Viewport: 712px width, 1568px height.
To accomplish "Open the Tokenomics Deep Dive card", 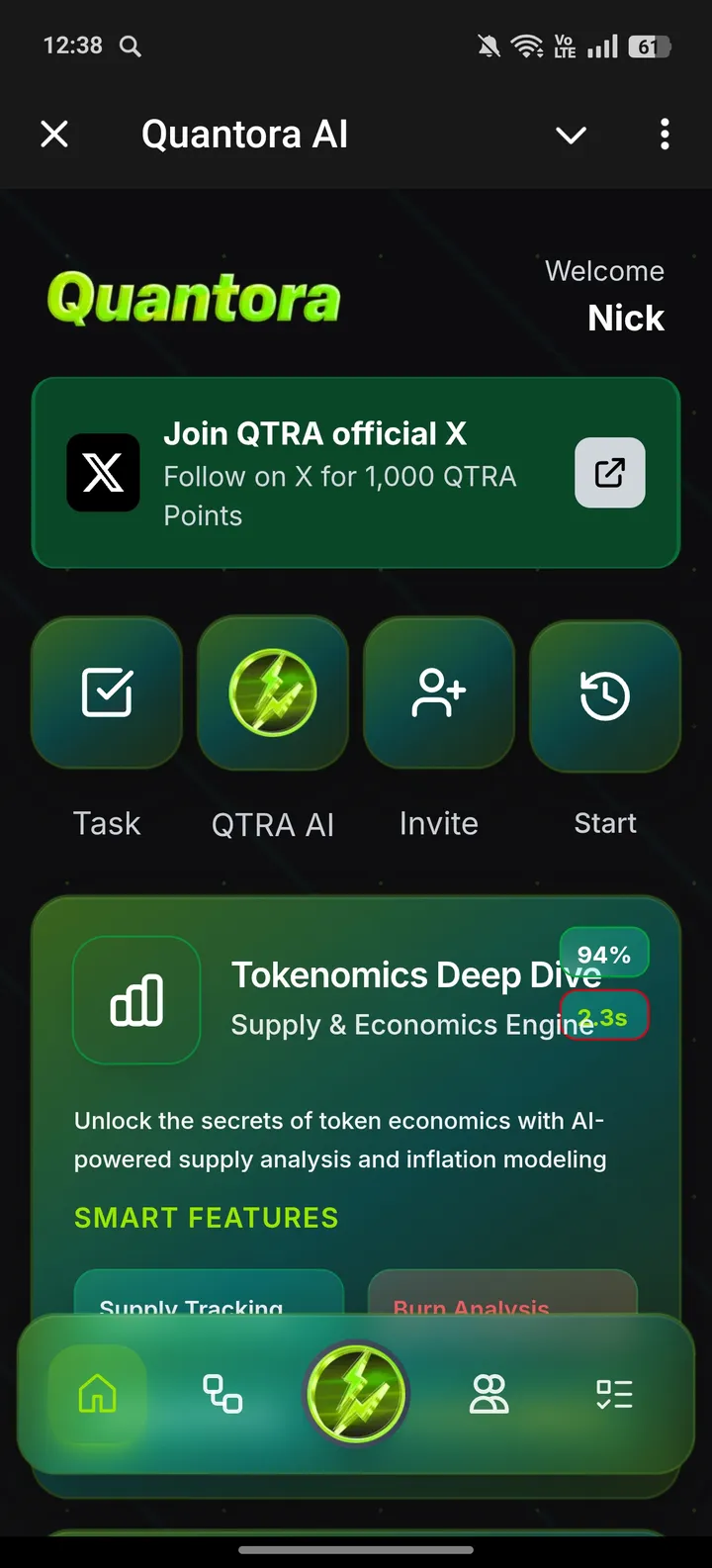I will click(x=415, y=975).
